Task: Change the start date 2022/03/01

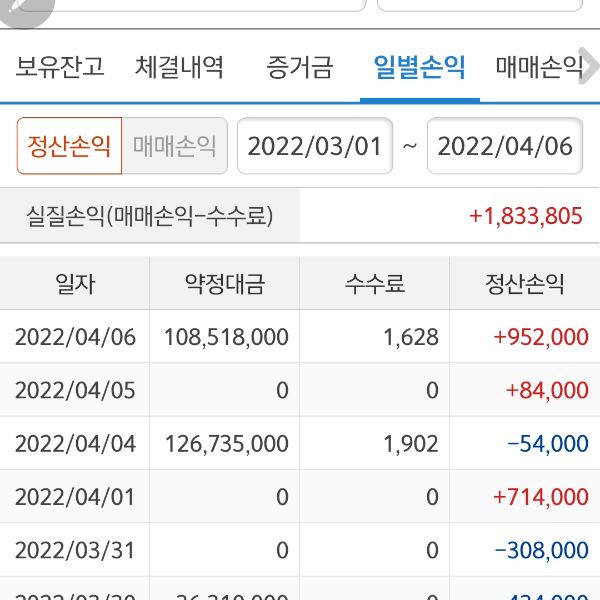Action: (x=314, y=147)
